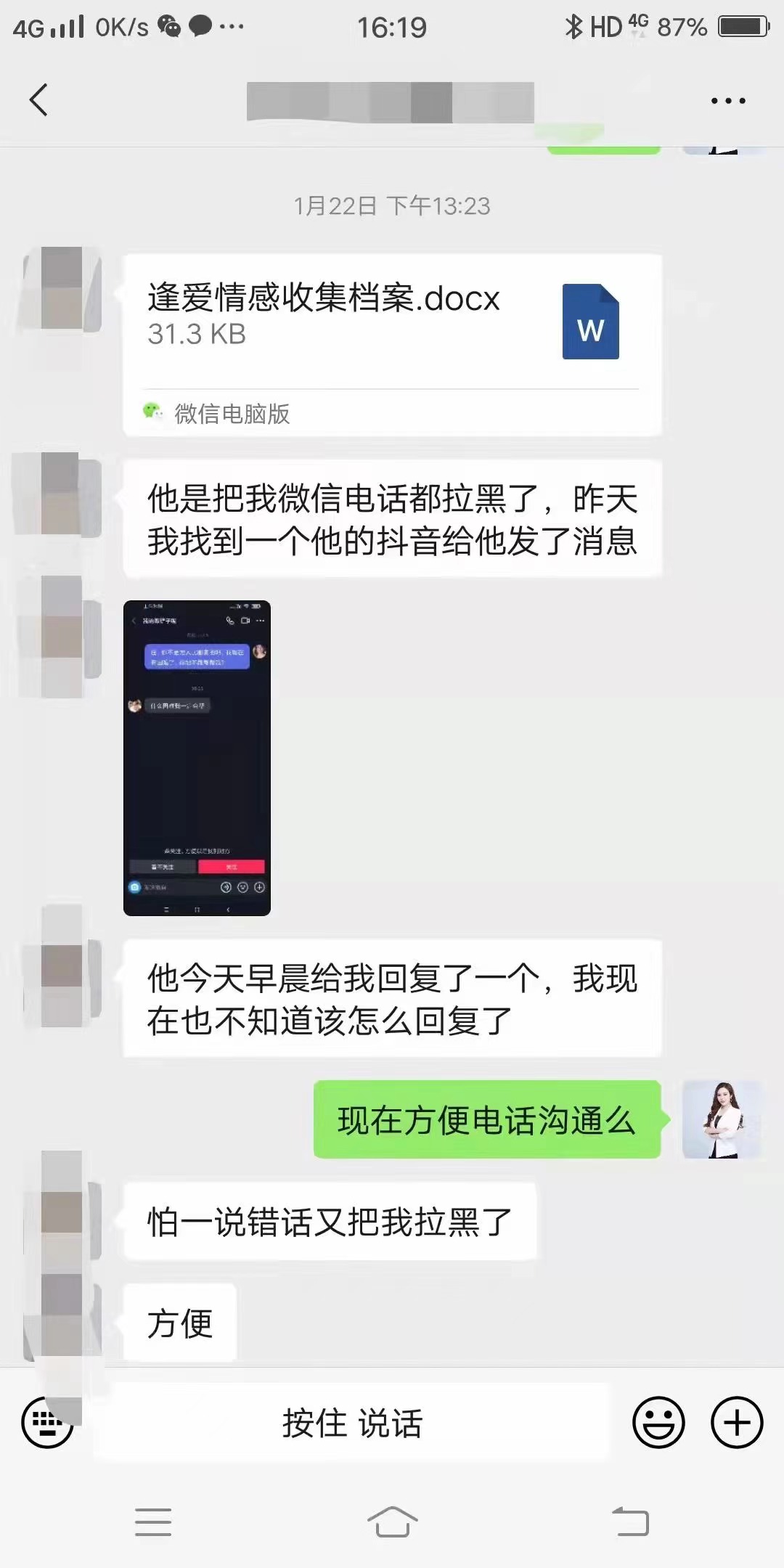
Task: Open the system recent apps menu
Action: tap(153, 1522)
